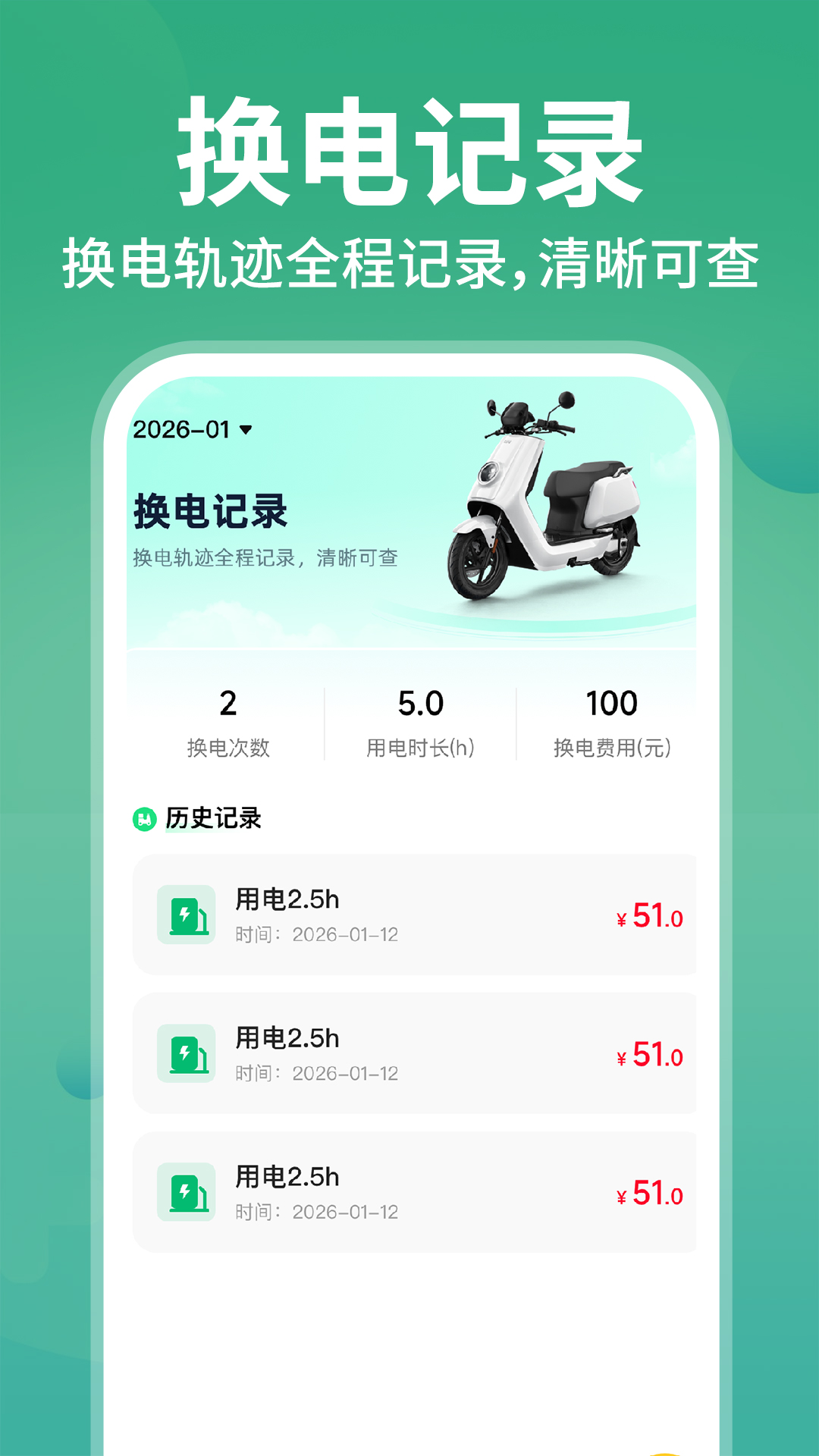Expand the first 用电2.5h record details
The image size is (819, 1456).
[416, 914]
